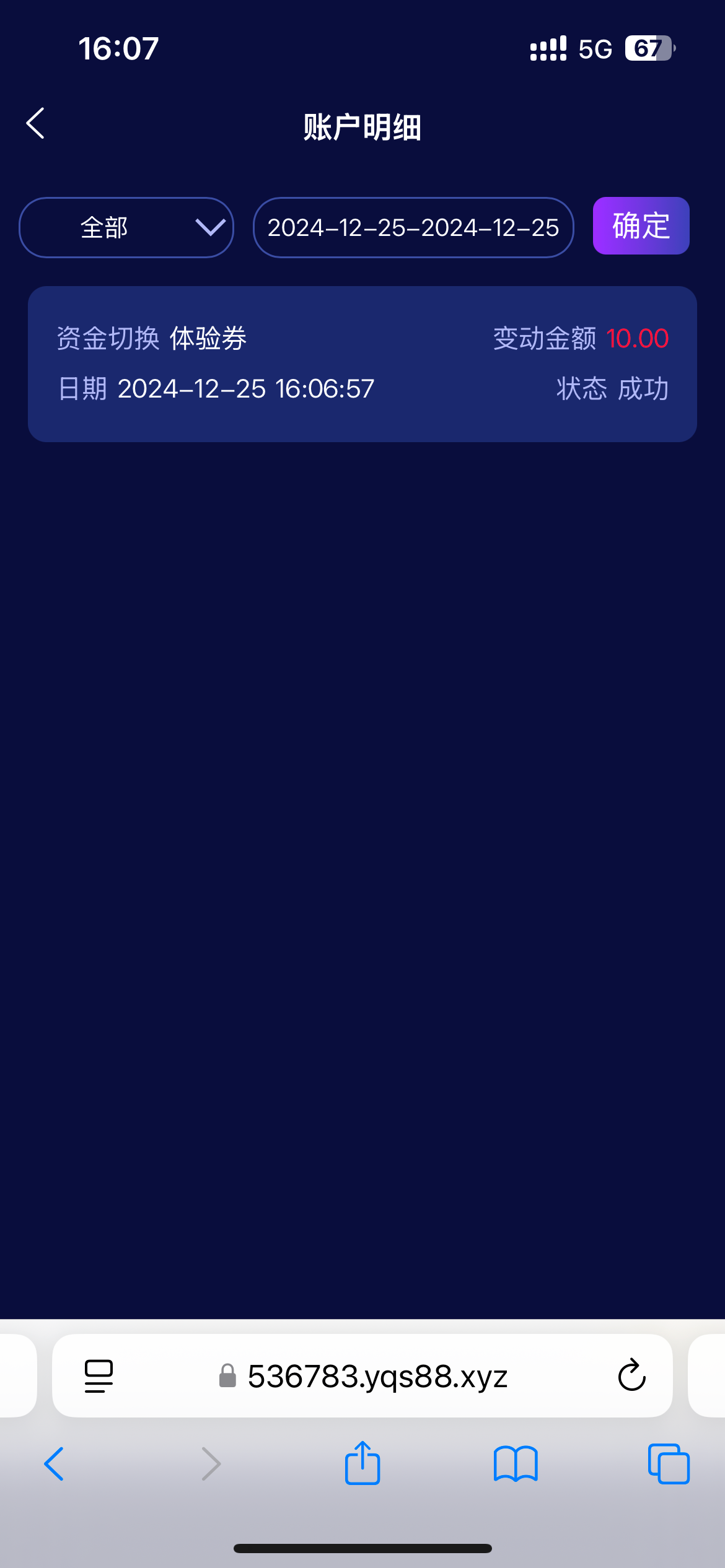
Task: Open Safari page settings menu
Action: click(x=99, y=1376)
